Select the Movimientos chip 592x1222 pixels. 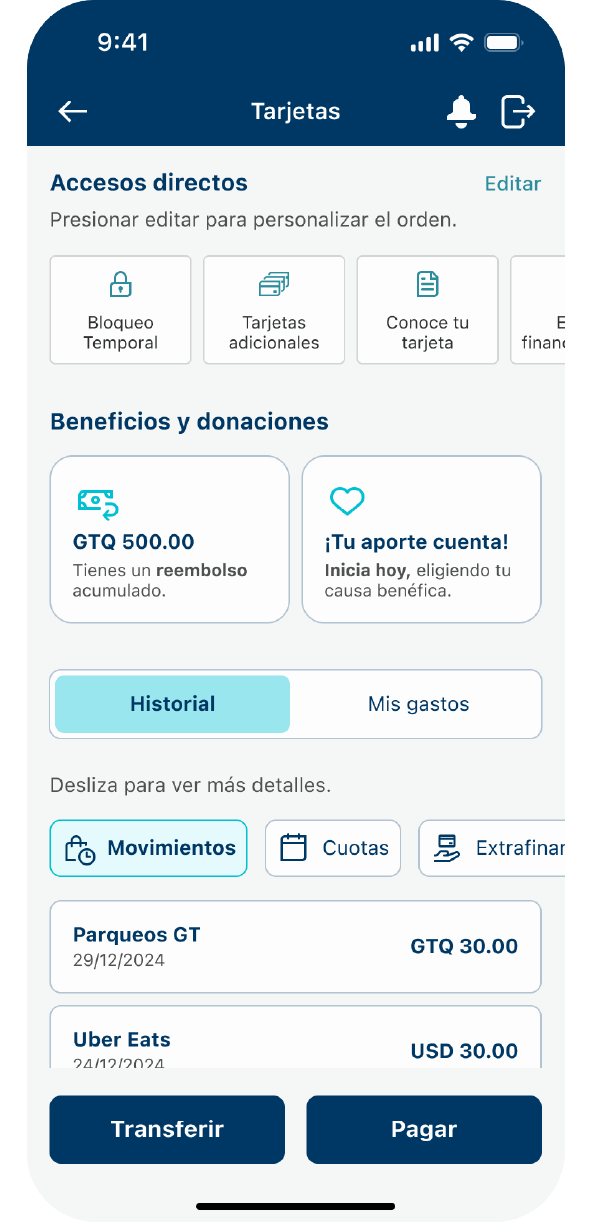tap(148, 849)
